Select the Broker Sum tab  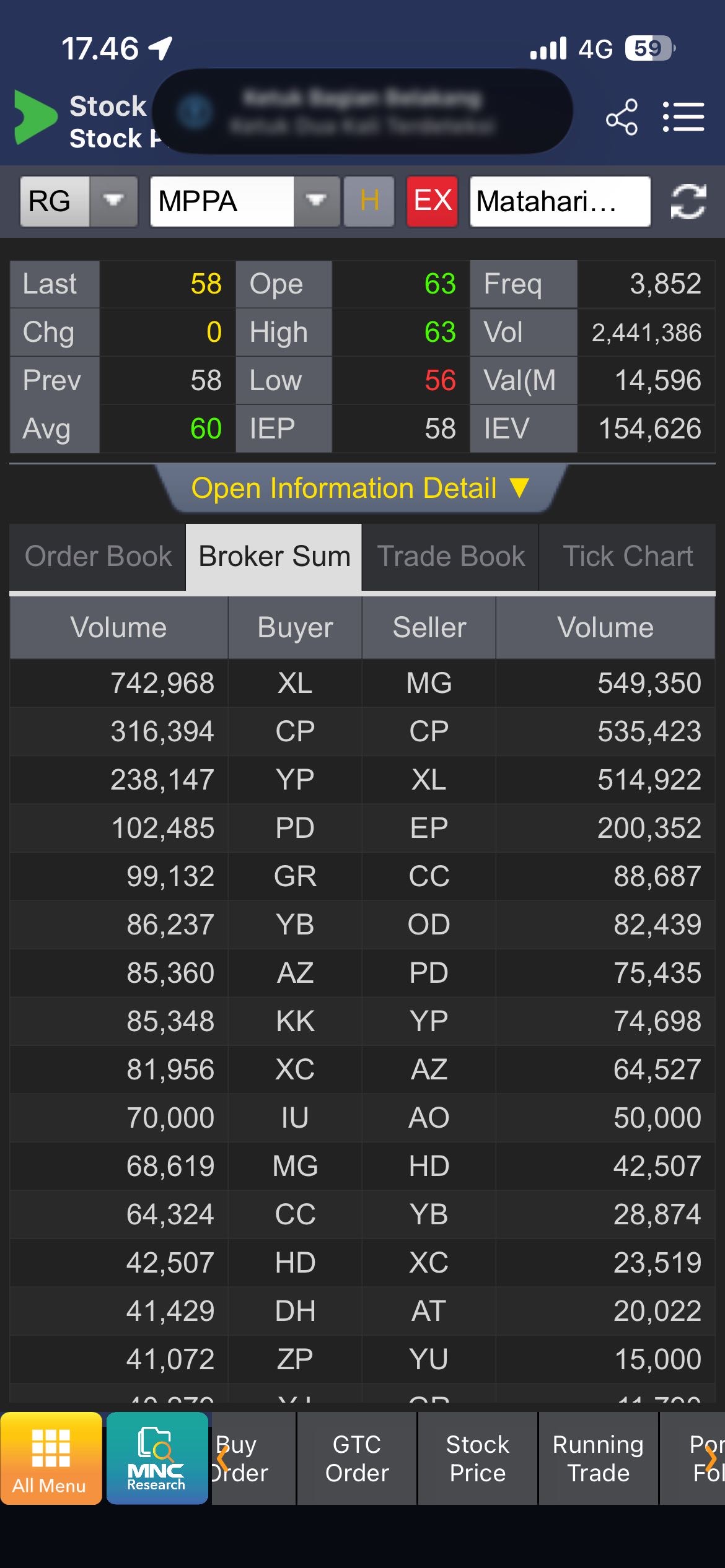click(274, 556)
